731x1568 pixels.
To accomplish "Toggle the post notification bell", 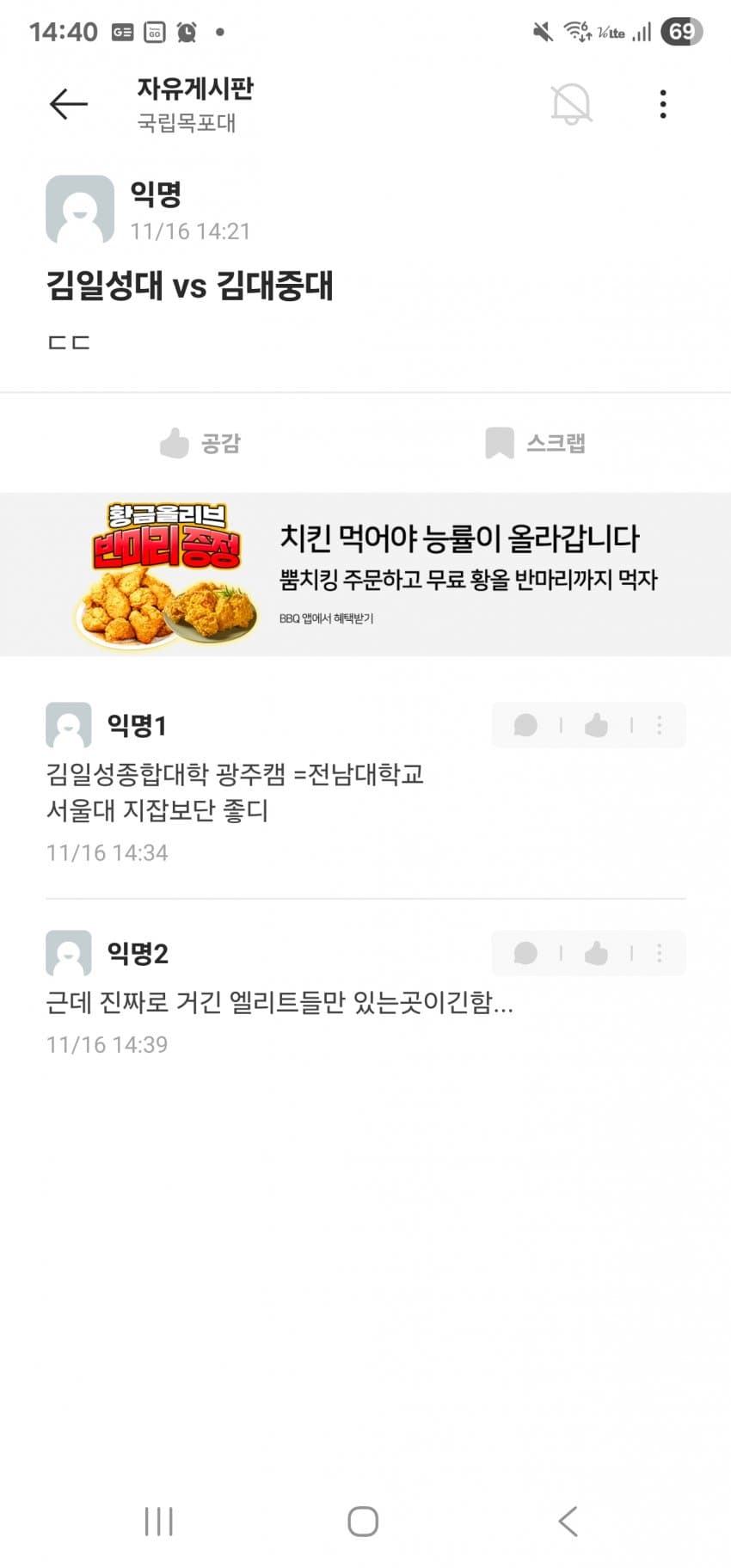I will pos(571,104).
